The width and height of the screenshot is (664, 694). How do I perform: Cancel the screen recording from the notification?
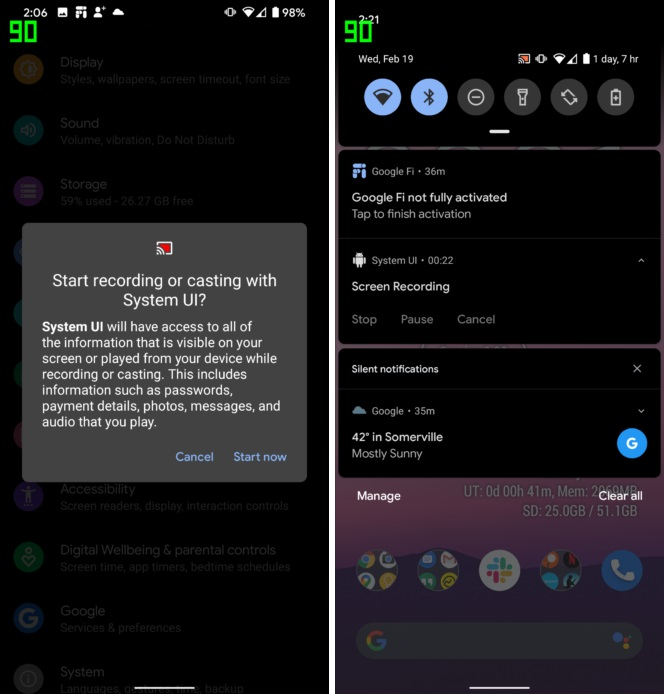476,320
